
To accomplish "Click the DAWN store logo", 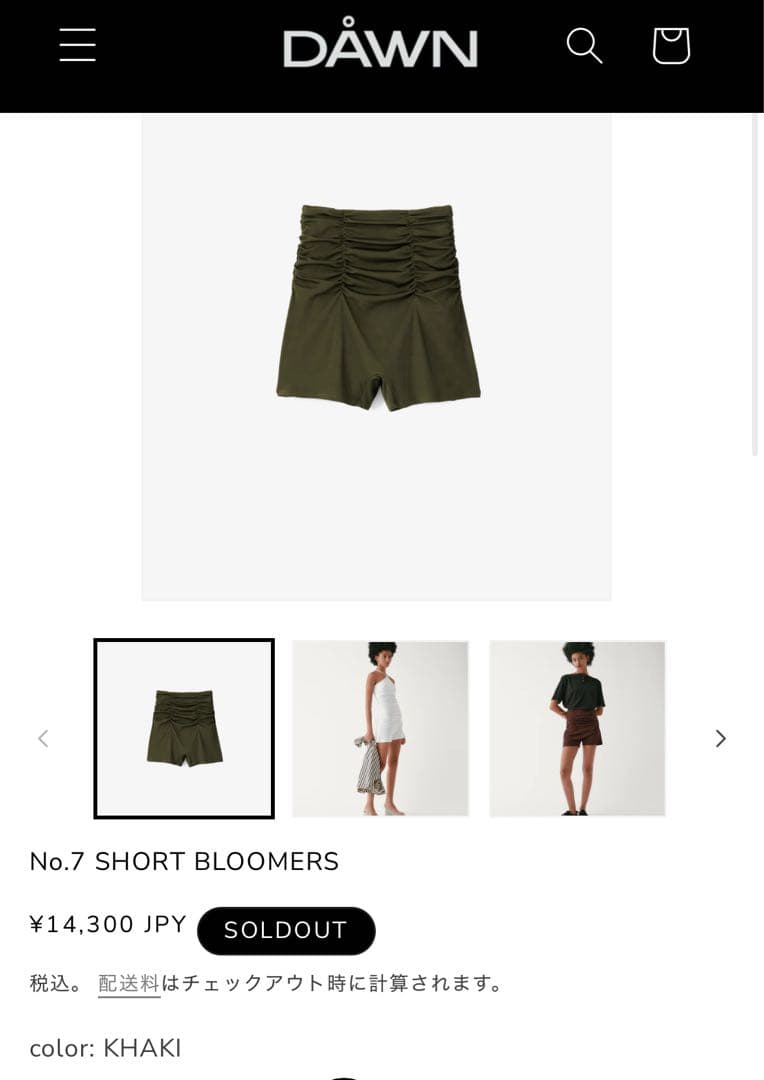I will (381, 44).
